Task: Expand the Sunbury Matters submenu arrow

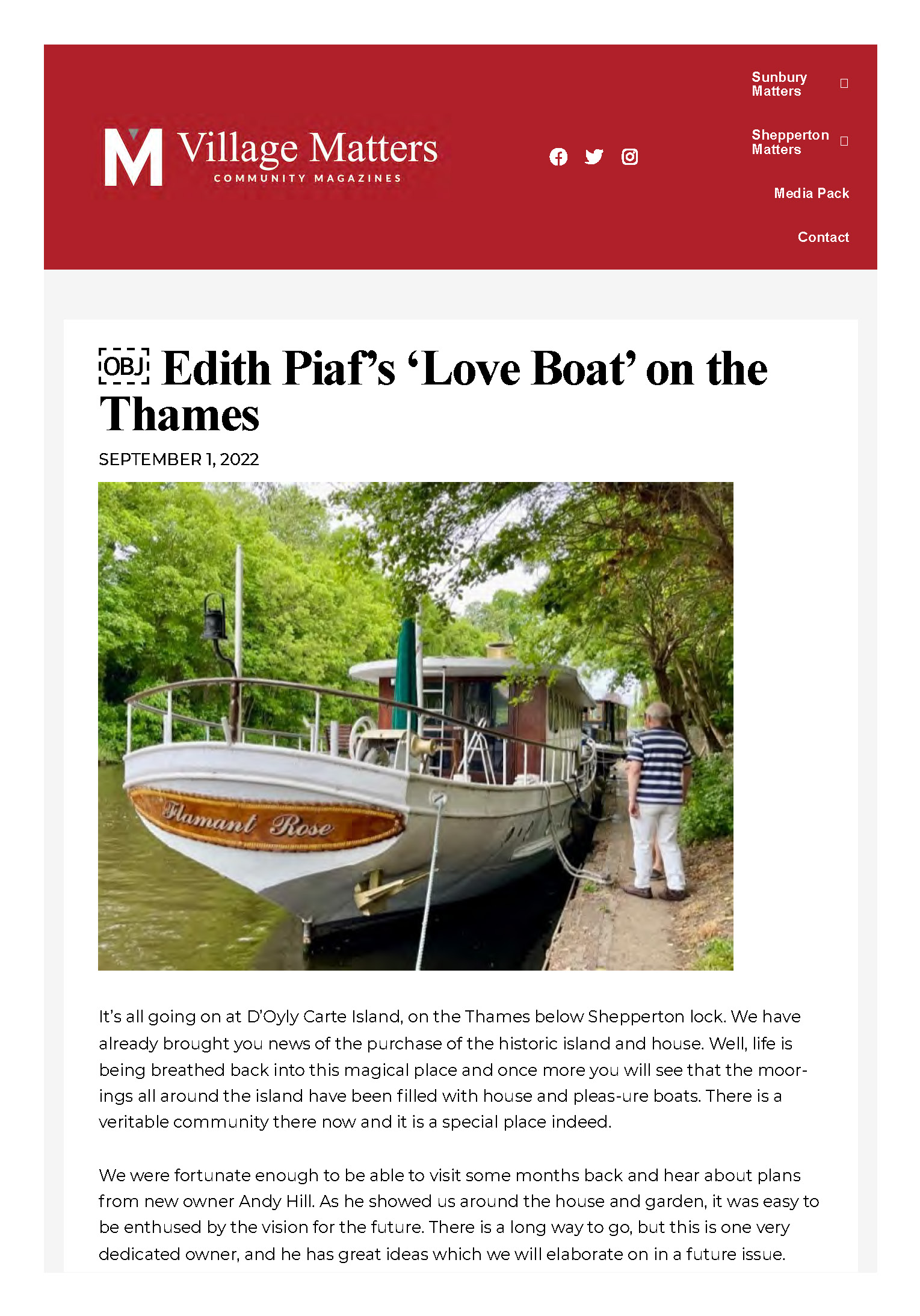Action: (844, 84)
